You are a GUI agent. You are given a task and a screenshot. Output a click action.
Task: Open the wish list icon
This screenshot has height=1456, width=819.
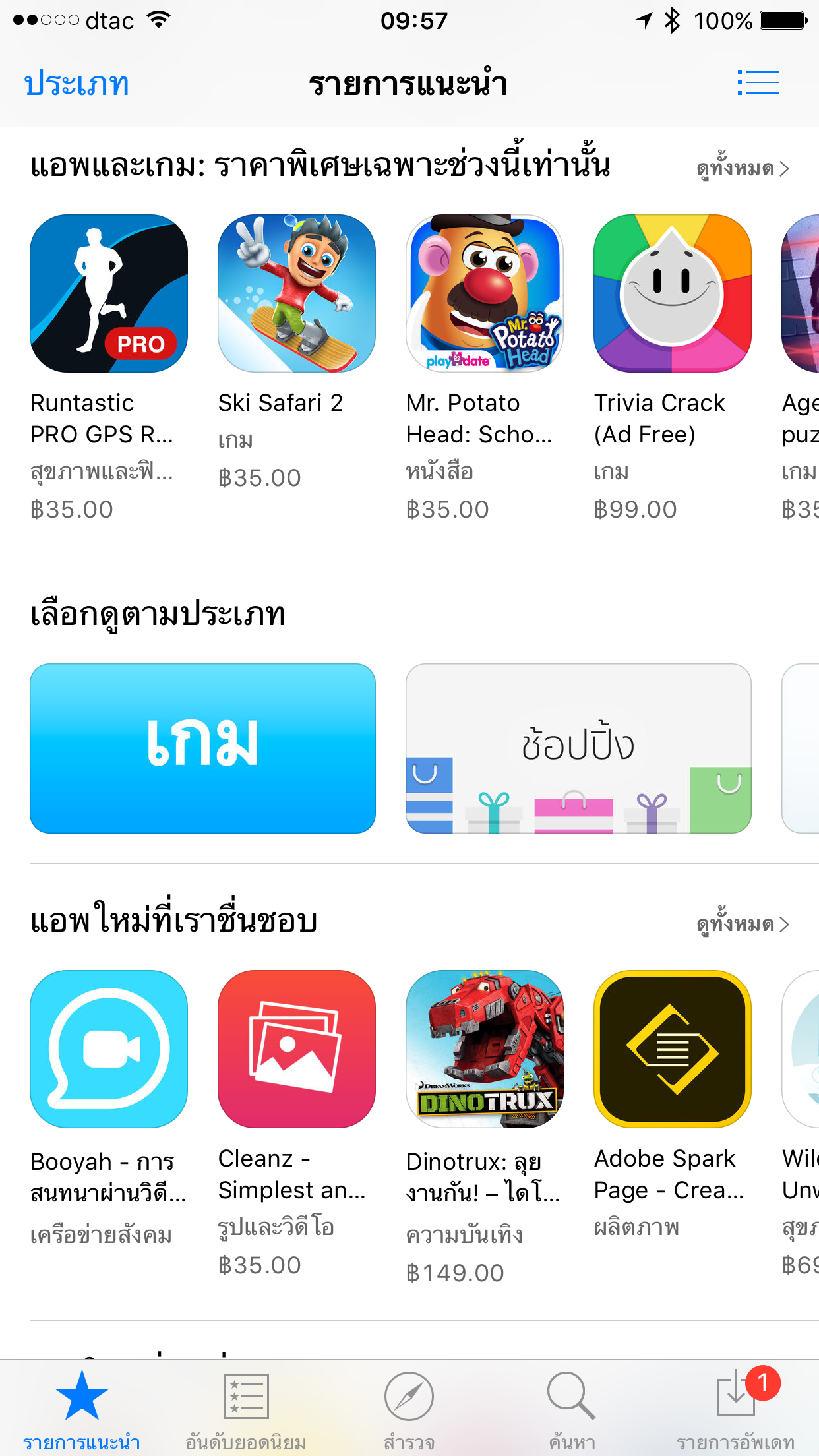(x=758, y=83)
